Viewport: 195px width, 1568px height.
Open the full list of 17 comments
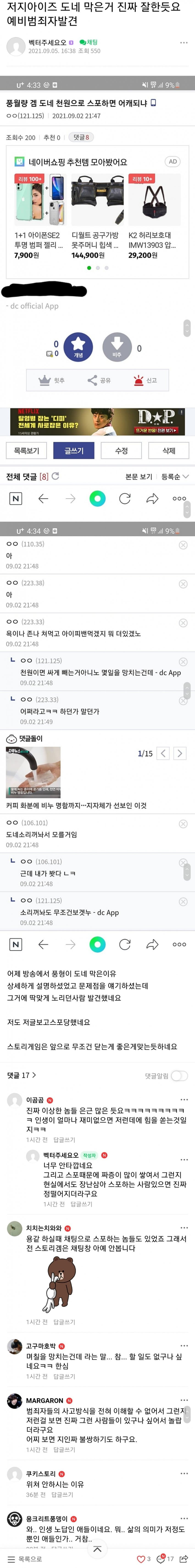[x=22, y=1075]
